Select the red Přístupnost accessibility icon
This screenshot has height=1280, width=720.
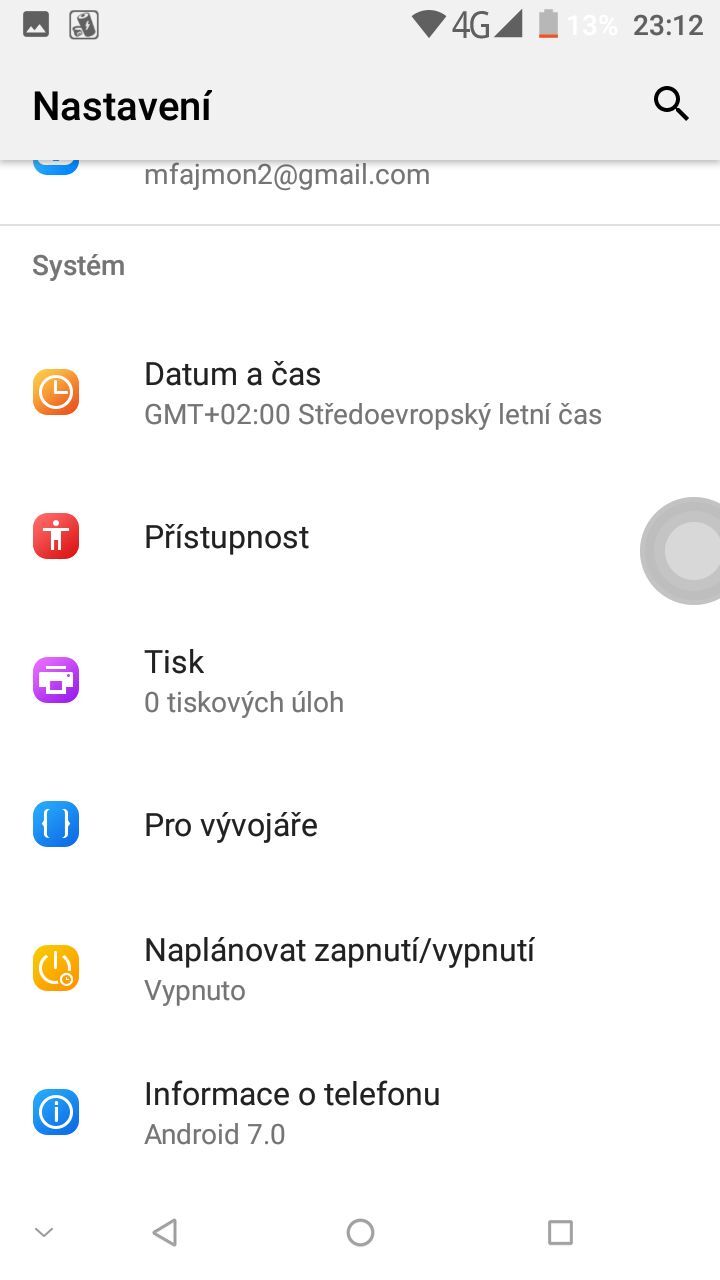click(56, 536)
